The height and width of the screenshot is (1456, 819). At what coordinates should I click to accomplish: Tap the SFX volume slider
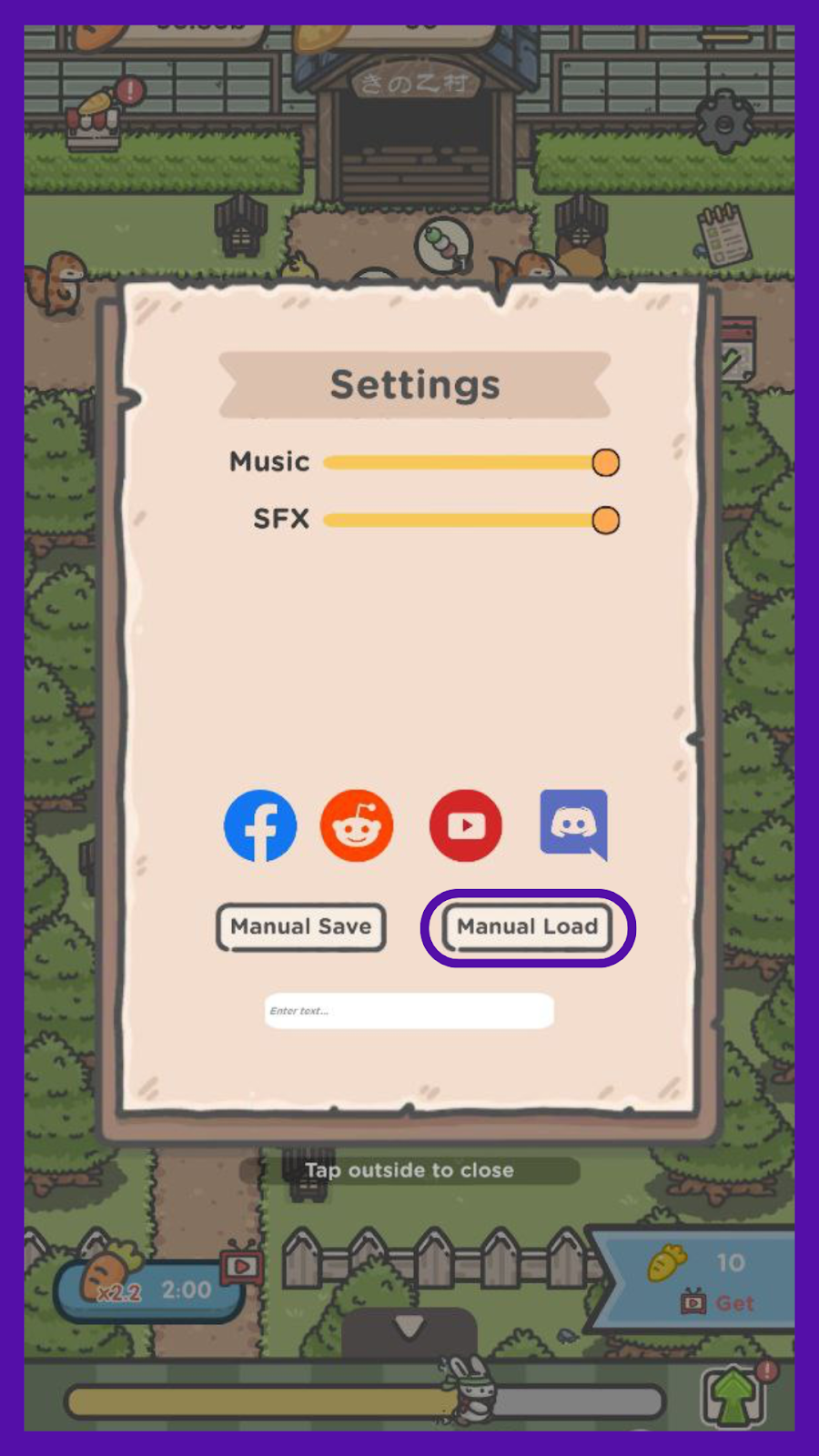pyautogui.click(x=469, y=521)
